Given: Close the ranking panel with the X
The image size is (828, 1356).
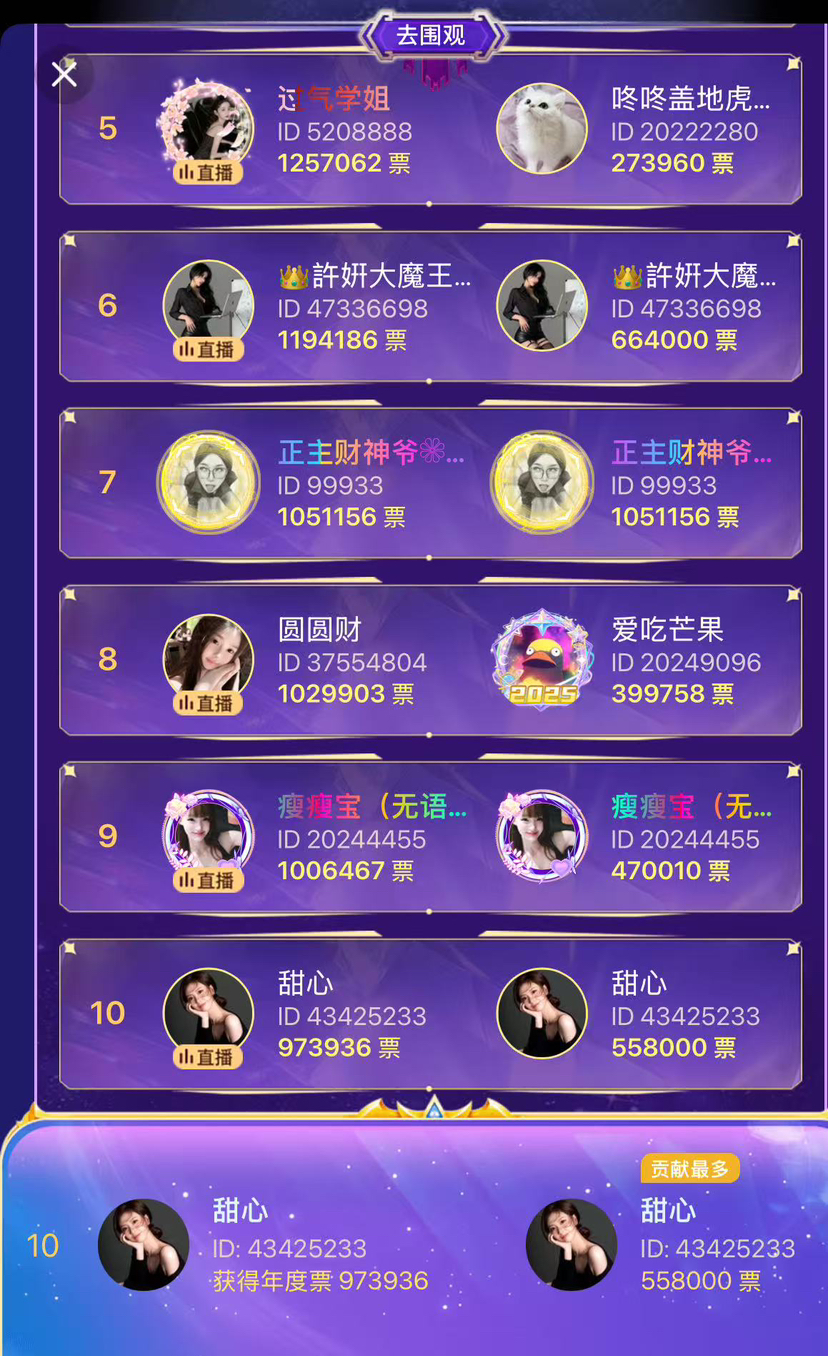Looking at the screenshot, I should click(x=64, y=74).
